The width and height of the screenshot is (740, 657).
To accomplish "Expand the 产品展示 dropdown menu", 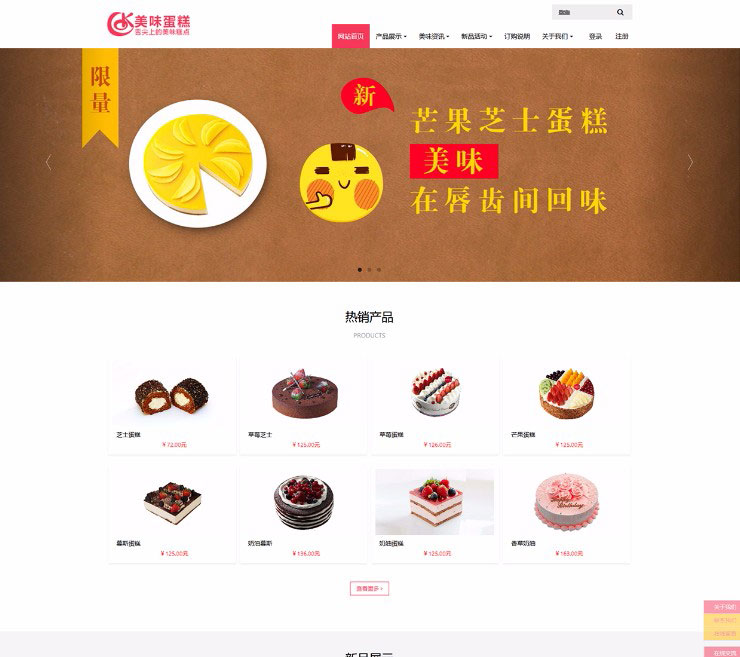I will (x=391, y=36).
